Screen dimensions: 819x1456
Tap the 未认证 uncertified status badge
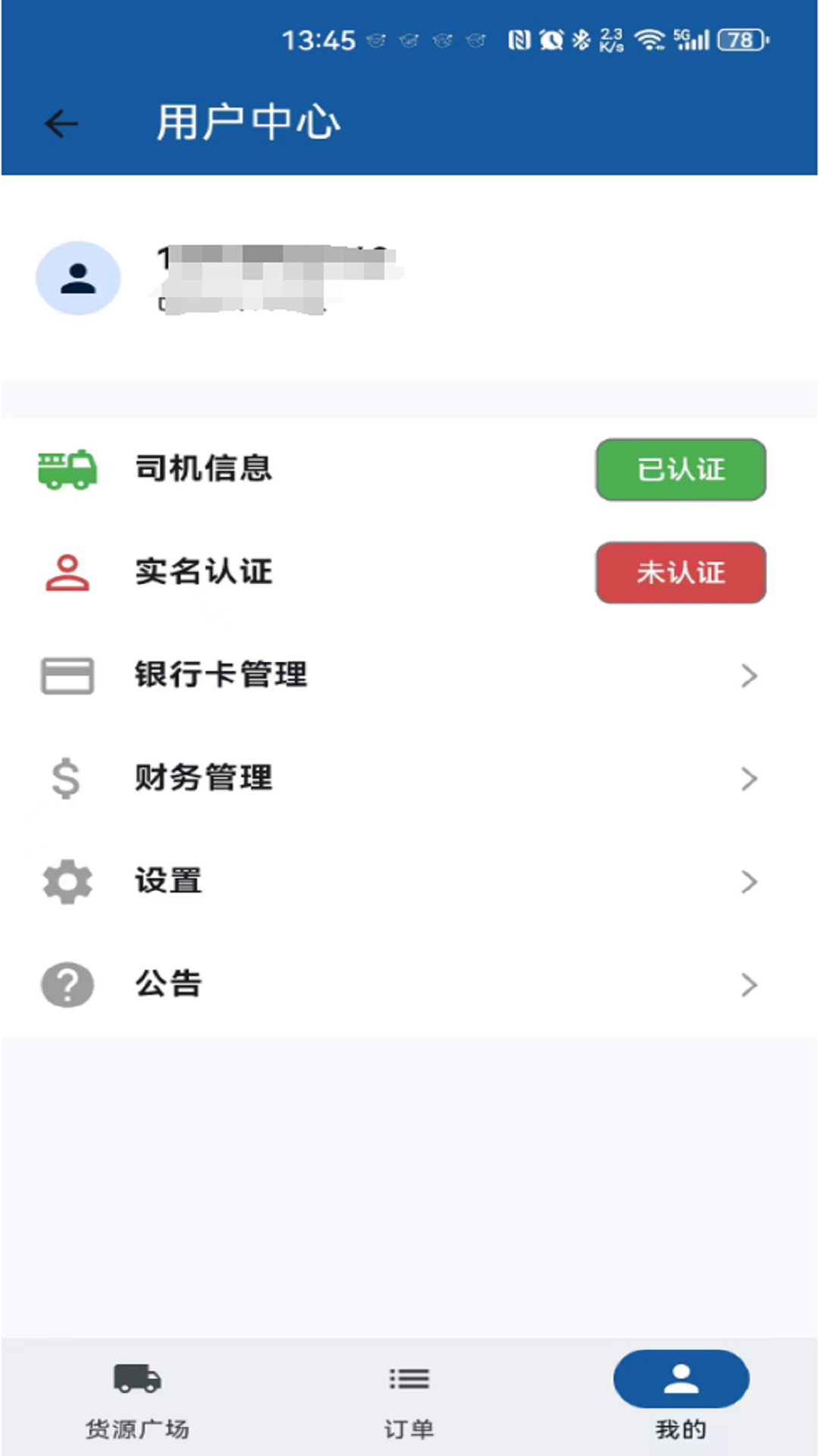click(x=680, y=573)
